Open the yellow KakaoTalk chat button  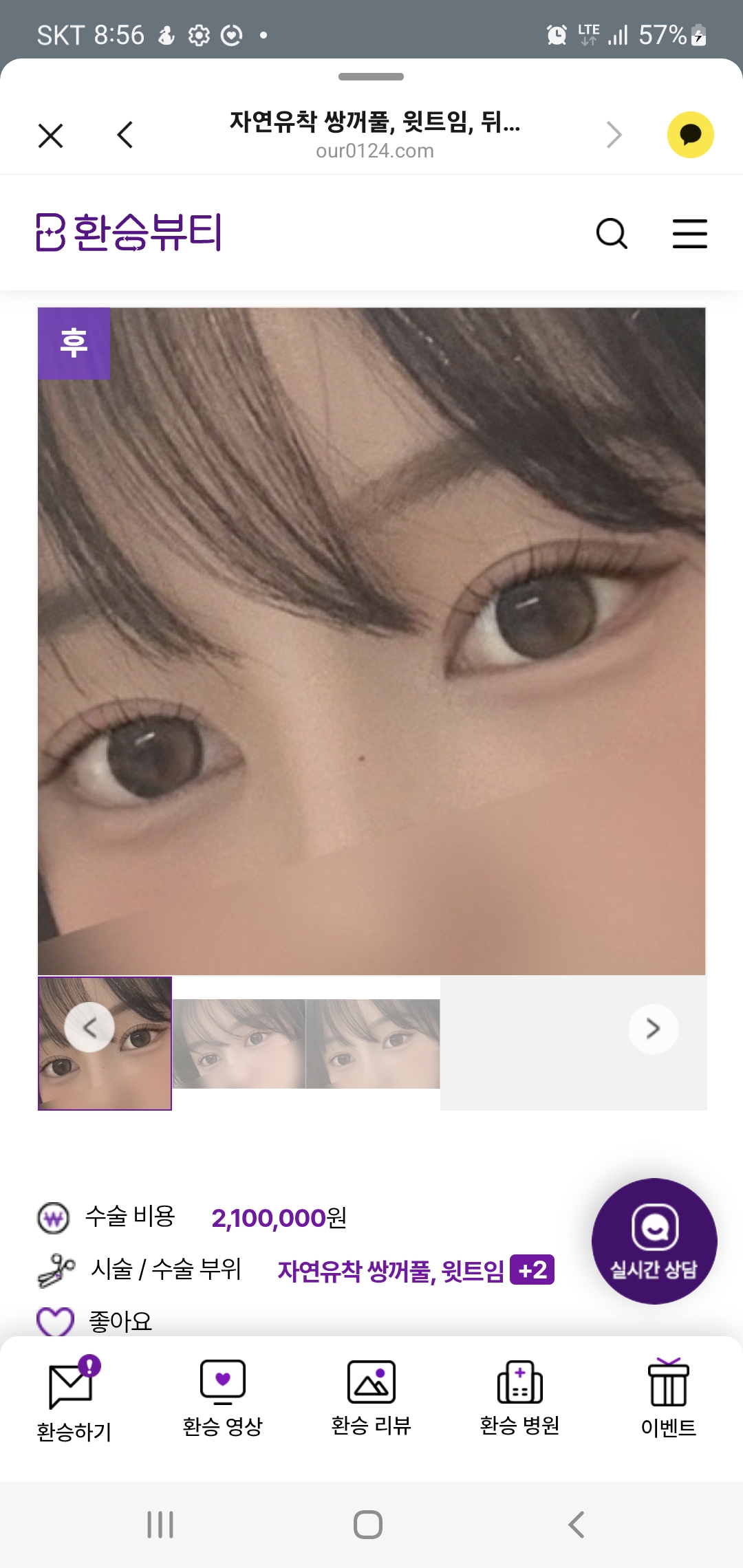point(690,135)
